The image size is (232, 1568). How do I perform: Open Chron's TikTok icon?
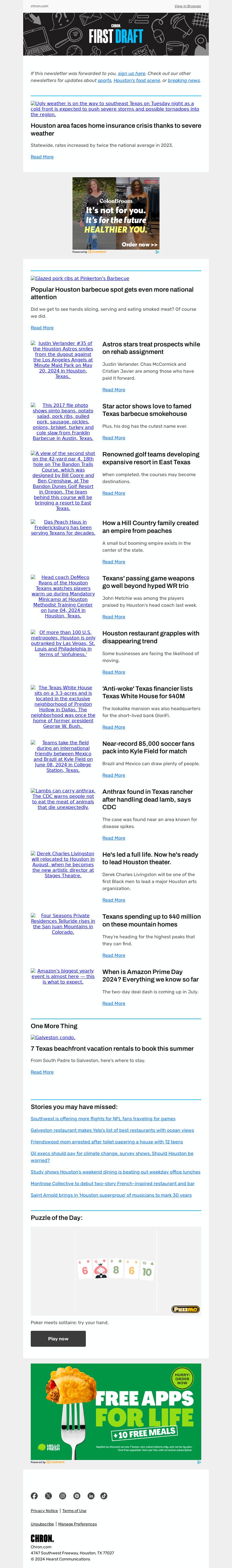[104, 1496]
